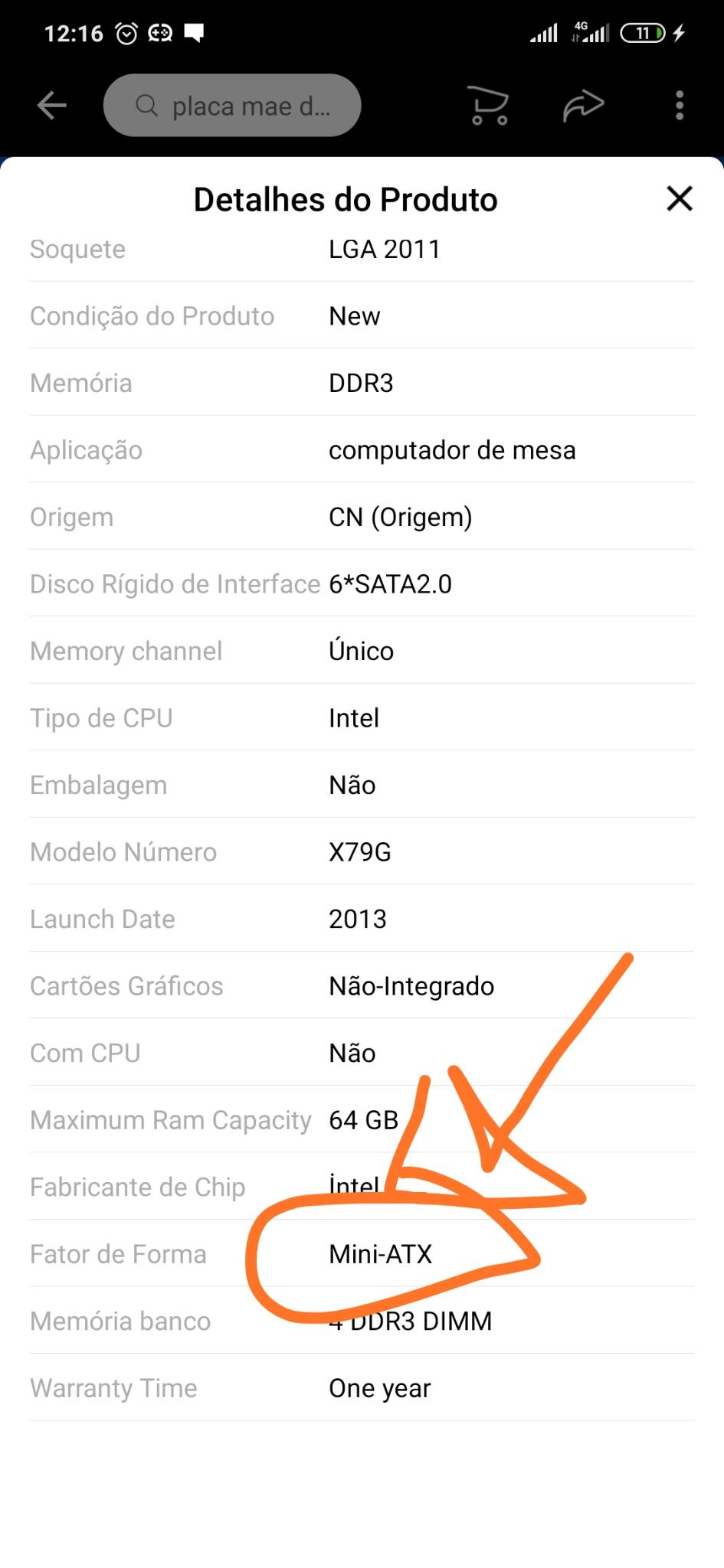Open the shopping cart
This screenshot has width=724, height=1568.
tap(488, 106)
